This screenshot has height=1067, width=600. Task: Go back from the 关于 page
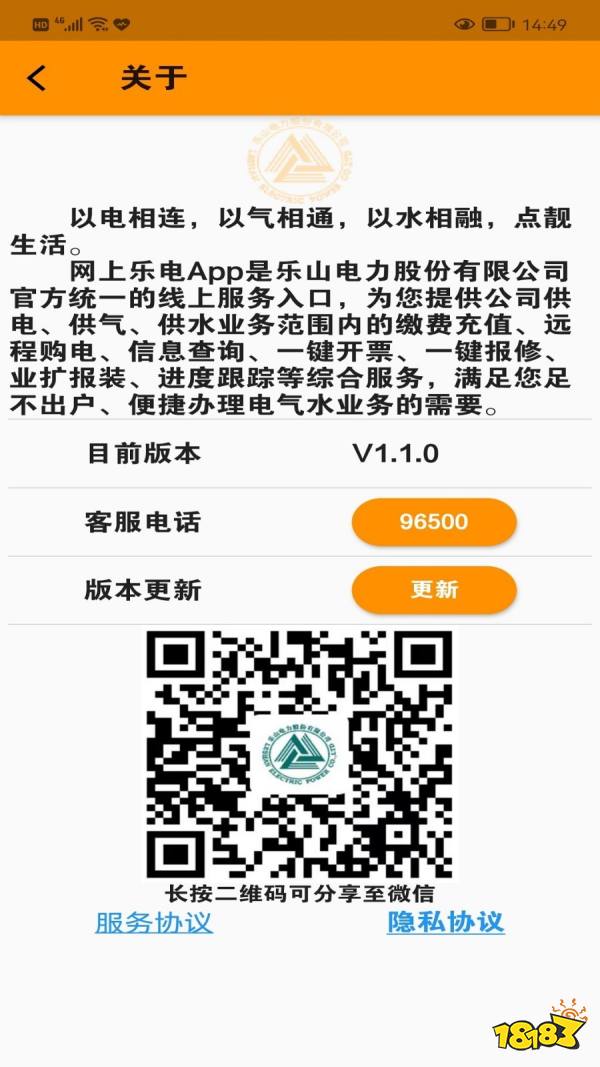click(37, 78)
